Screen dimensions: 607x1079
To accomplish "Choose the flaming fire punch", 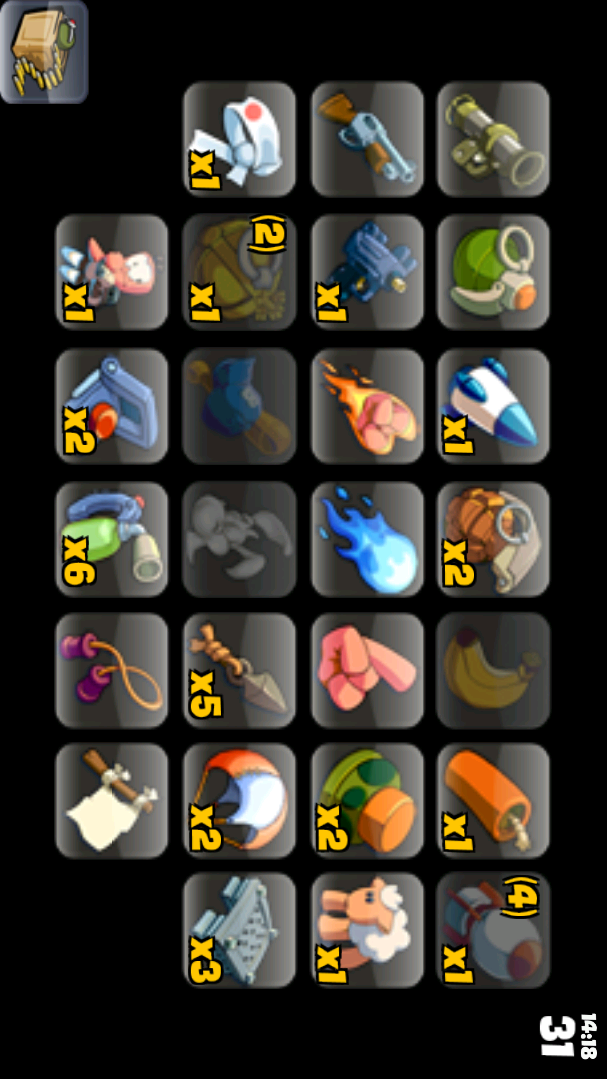I will coord(367,405).
